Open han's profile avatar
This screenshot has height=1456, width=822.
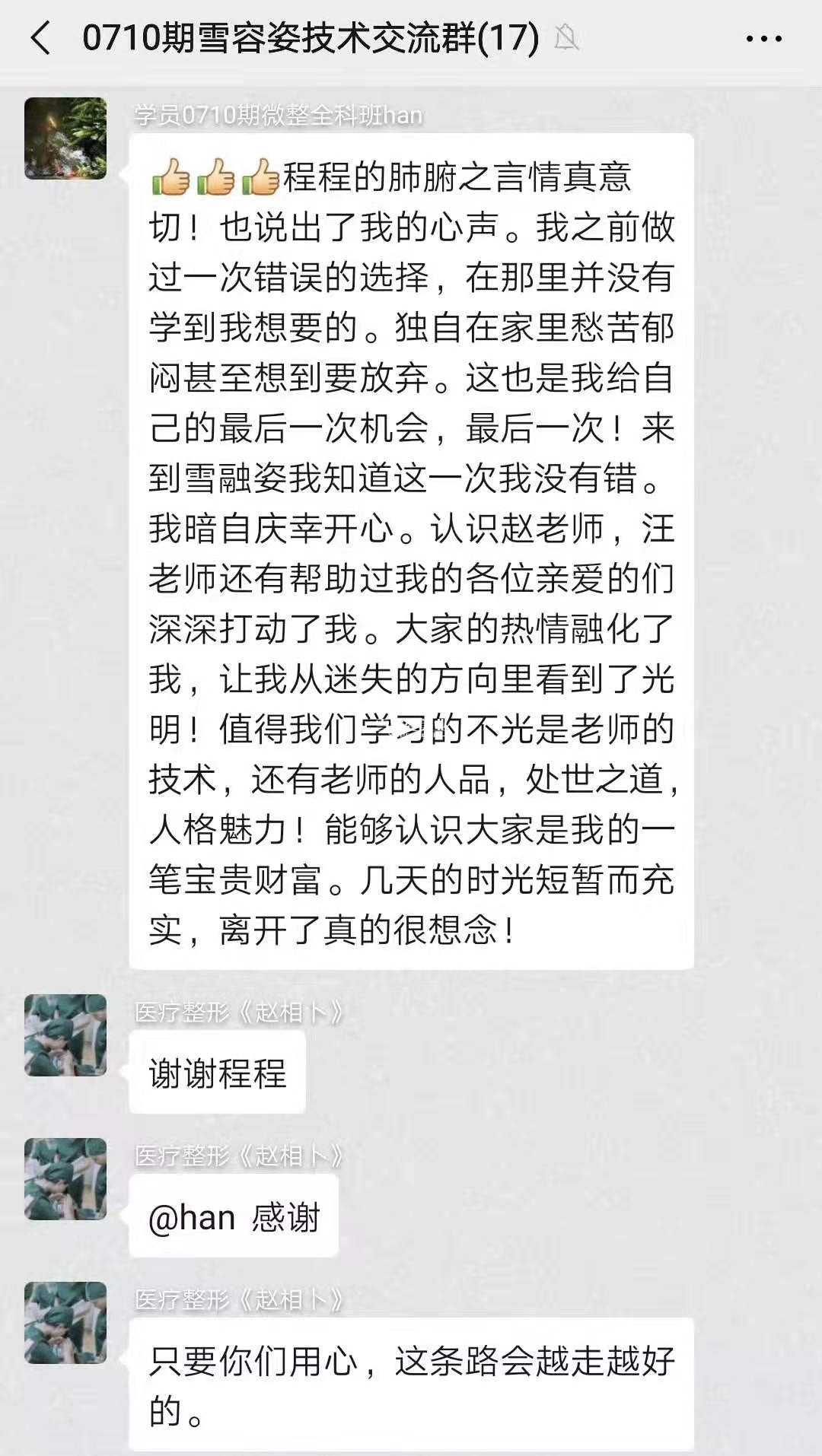(x=65, y=138)
